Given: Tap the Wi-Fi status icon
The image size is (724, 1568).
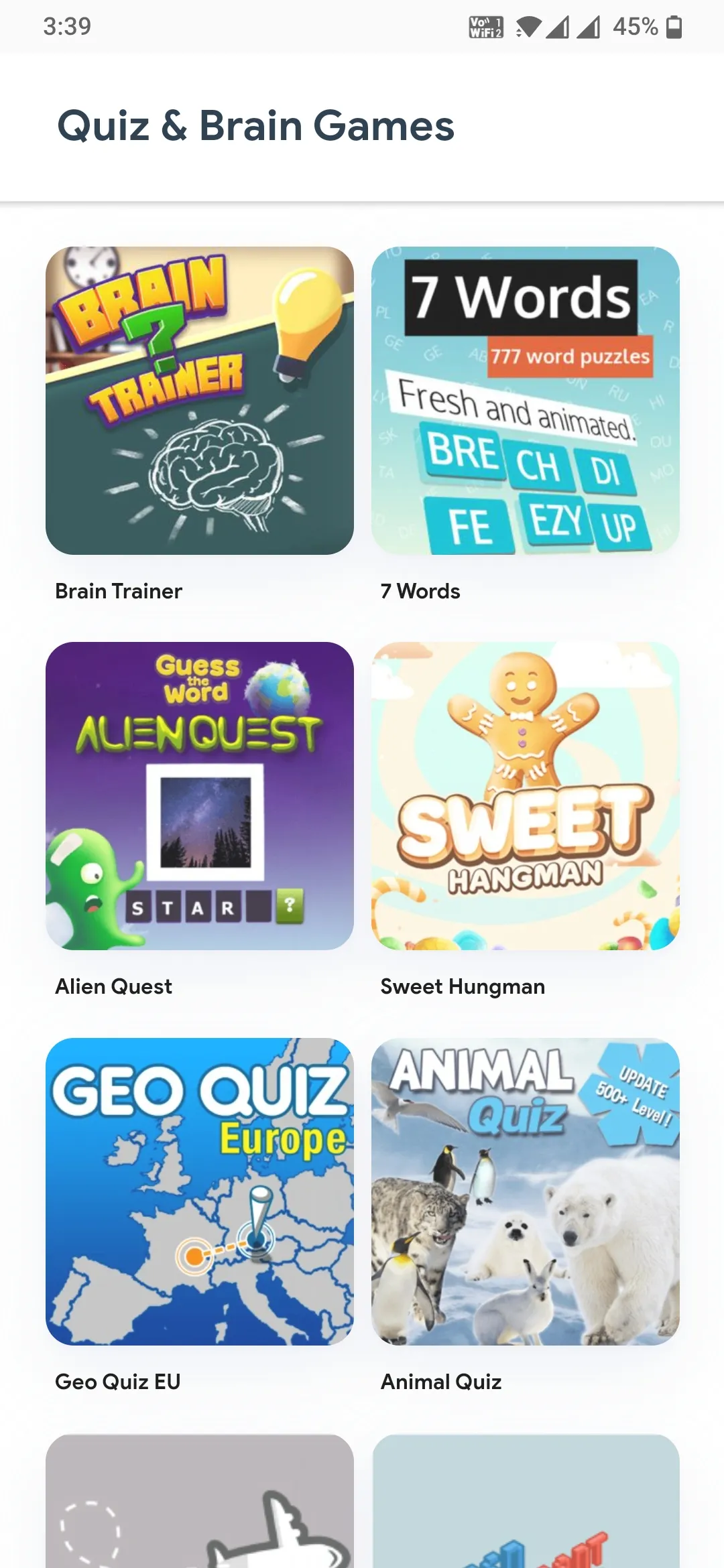Looking at the screenshot, I should (529, 27).
